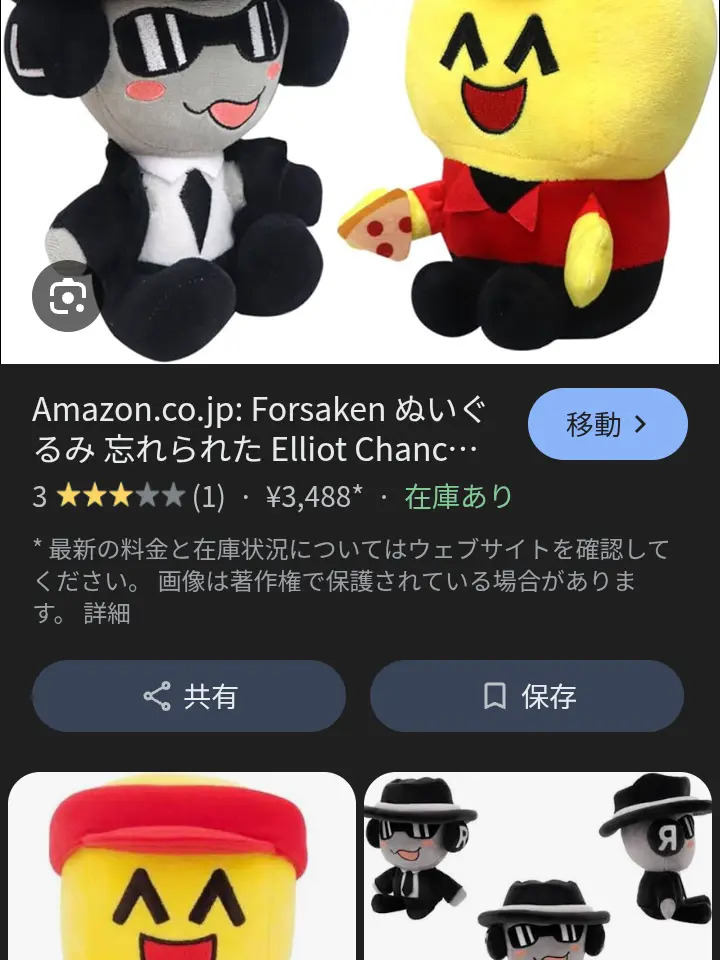Tap the 移動 button to visit Amazon

point(607,423)
